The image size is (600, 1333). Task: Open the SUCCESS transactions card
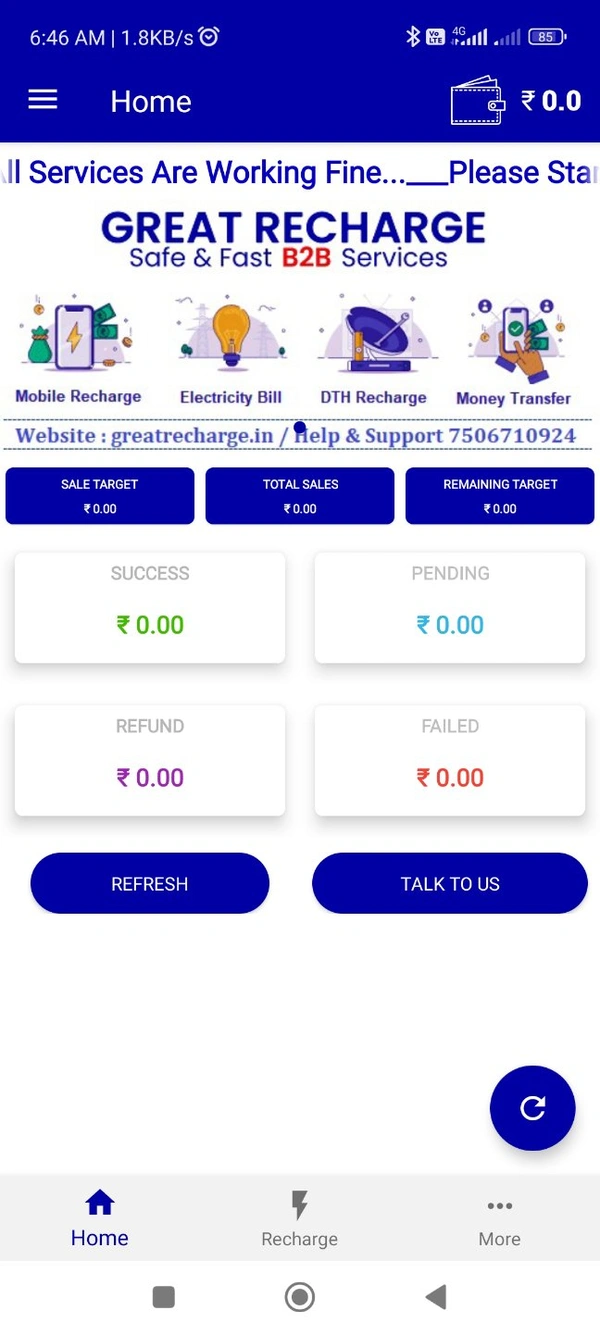click(x=150, y=607)
